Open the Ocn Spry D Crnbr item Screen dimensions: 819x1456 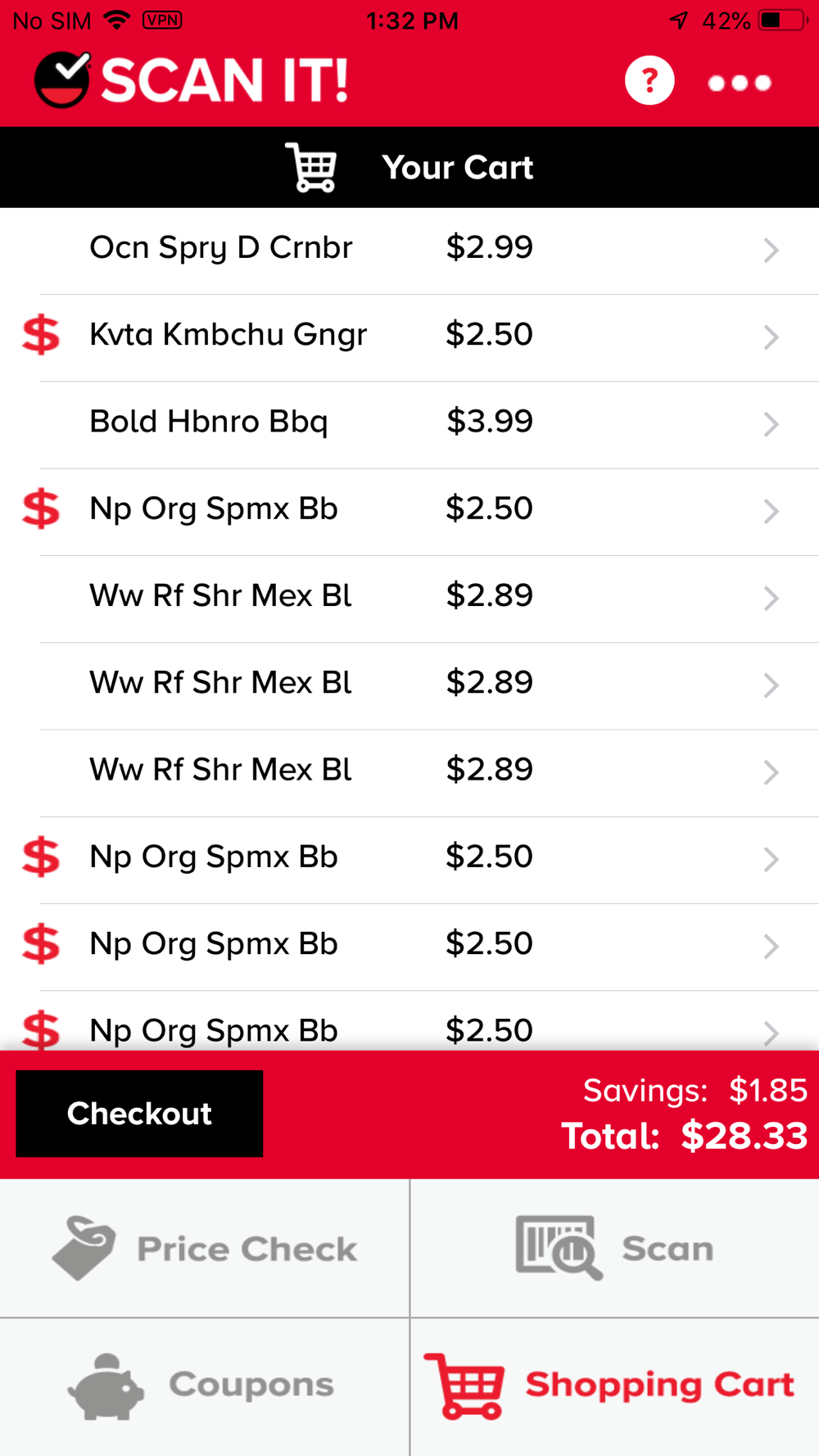click(x=409, y=251)
